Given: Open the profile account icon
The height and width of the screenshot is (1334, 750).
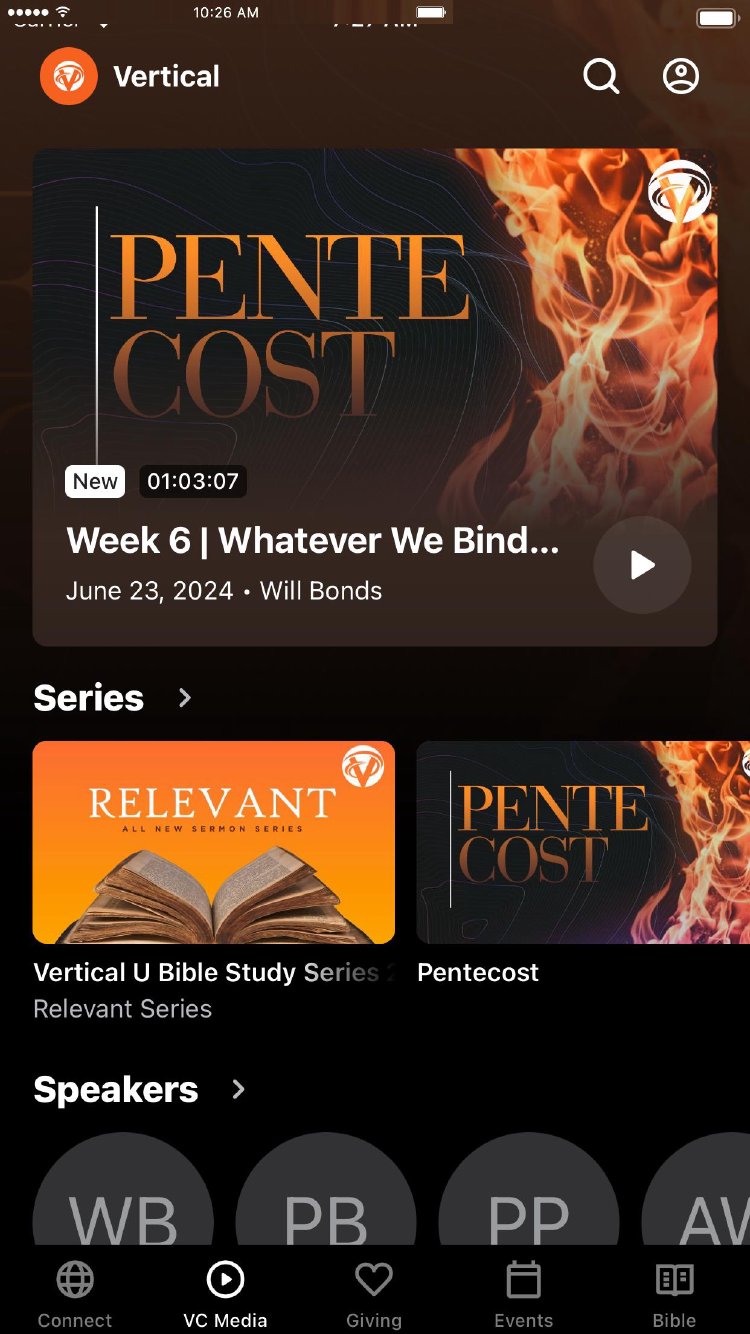Looking at the screenshot, I should [x=681, y=76].
